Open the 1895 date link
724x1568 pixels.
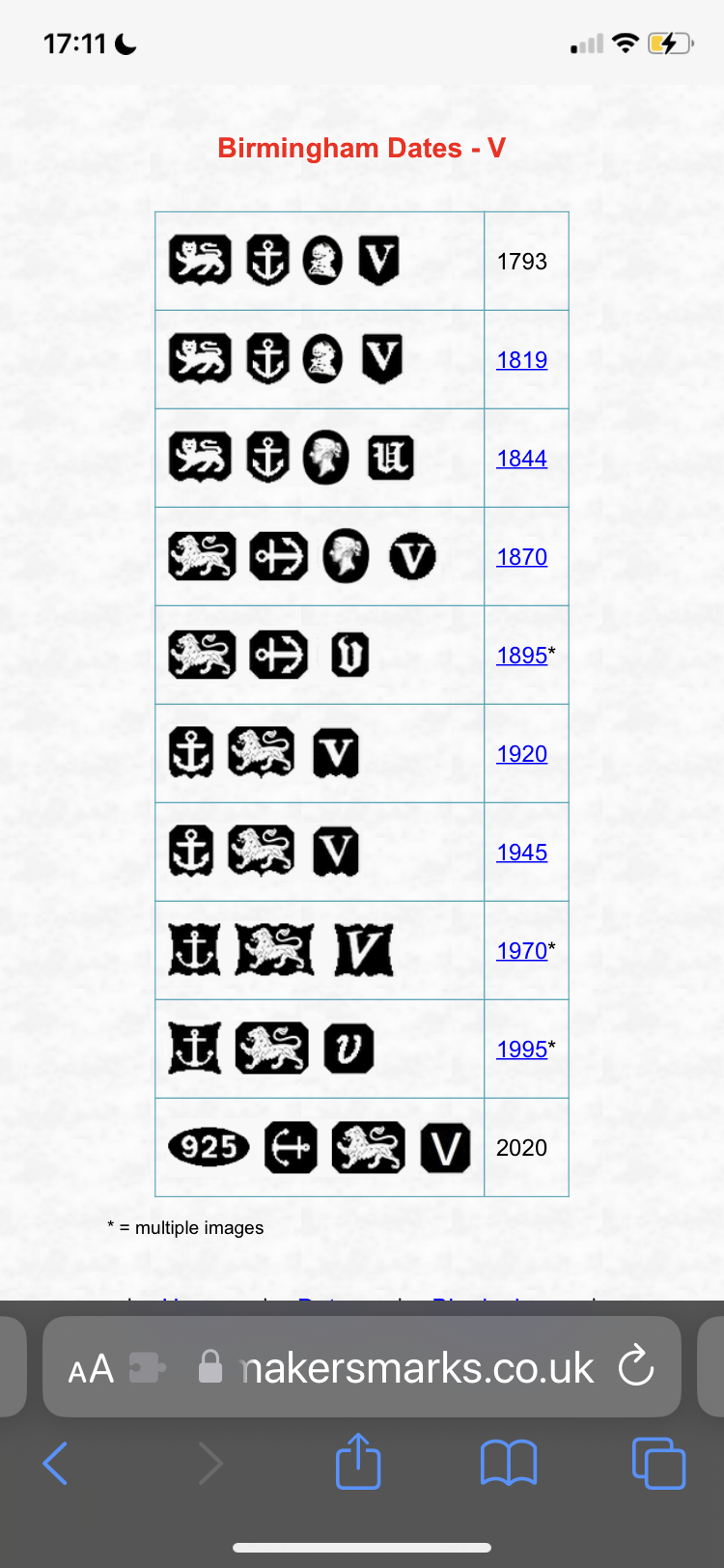coord(521,656)
